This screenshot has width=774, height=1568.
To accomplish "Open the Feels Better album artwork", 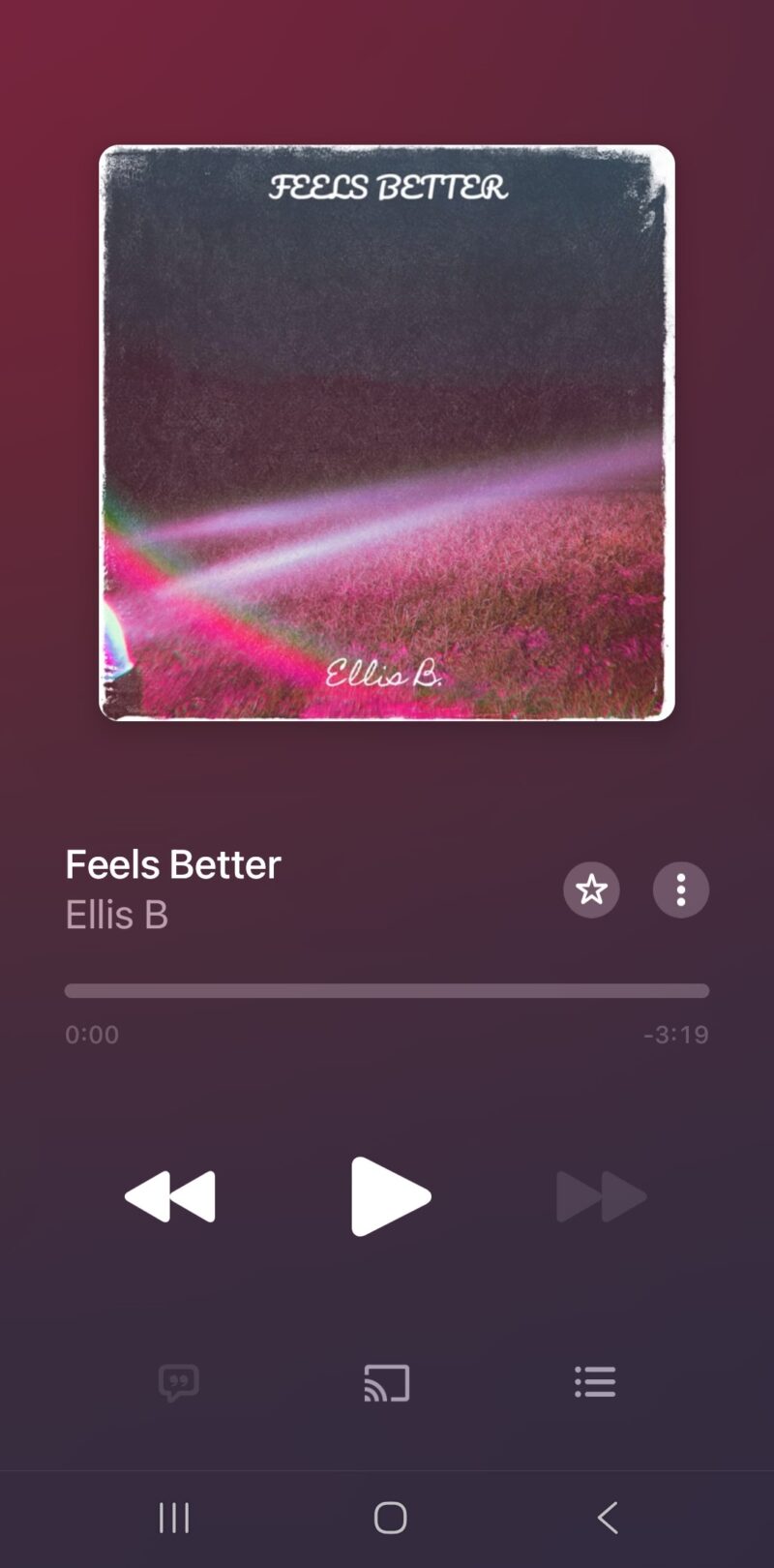I will click(387, 433).
